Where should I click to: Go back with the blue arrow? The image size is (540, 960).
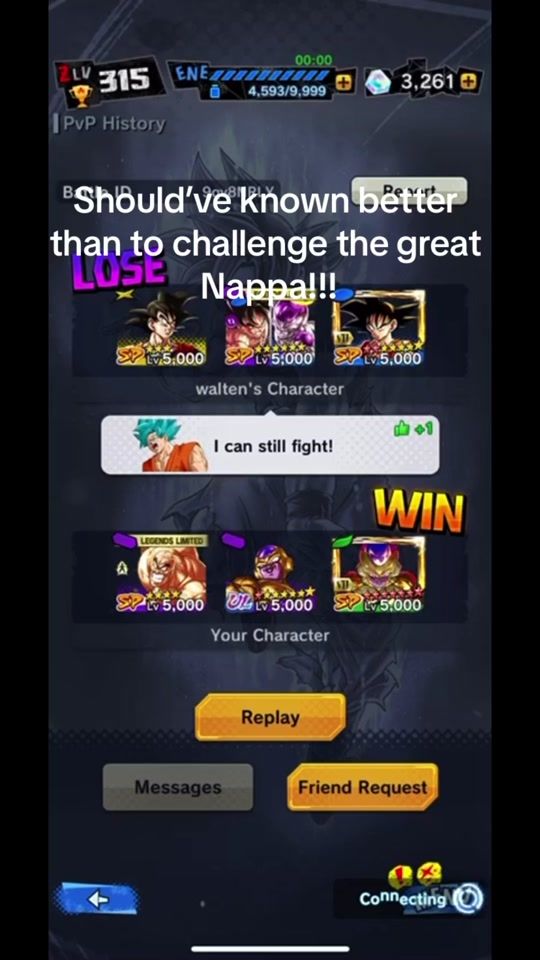(x=98, y=899)
